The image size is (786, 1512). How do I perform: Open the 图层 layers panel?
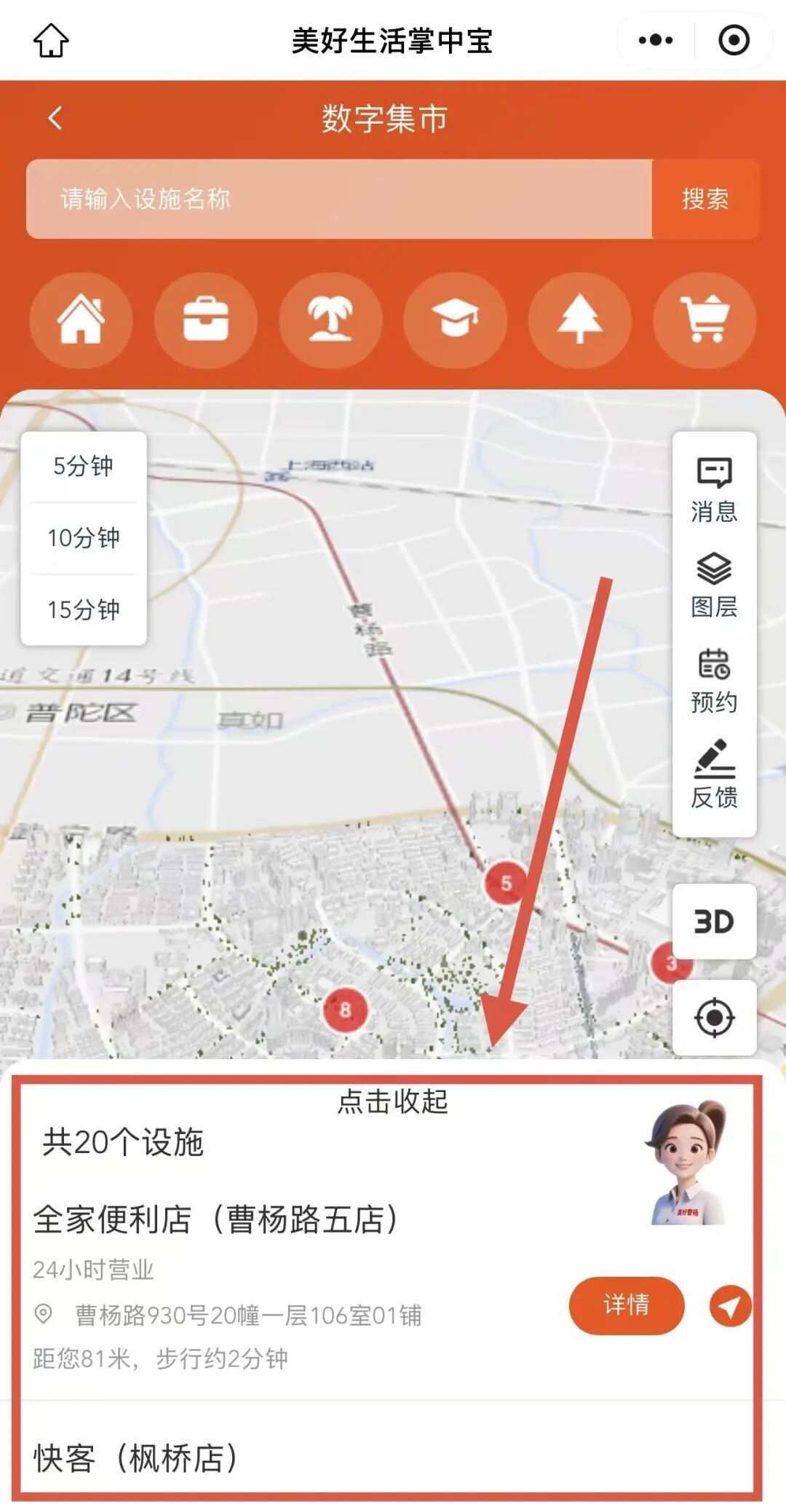tap(714, 585)
